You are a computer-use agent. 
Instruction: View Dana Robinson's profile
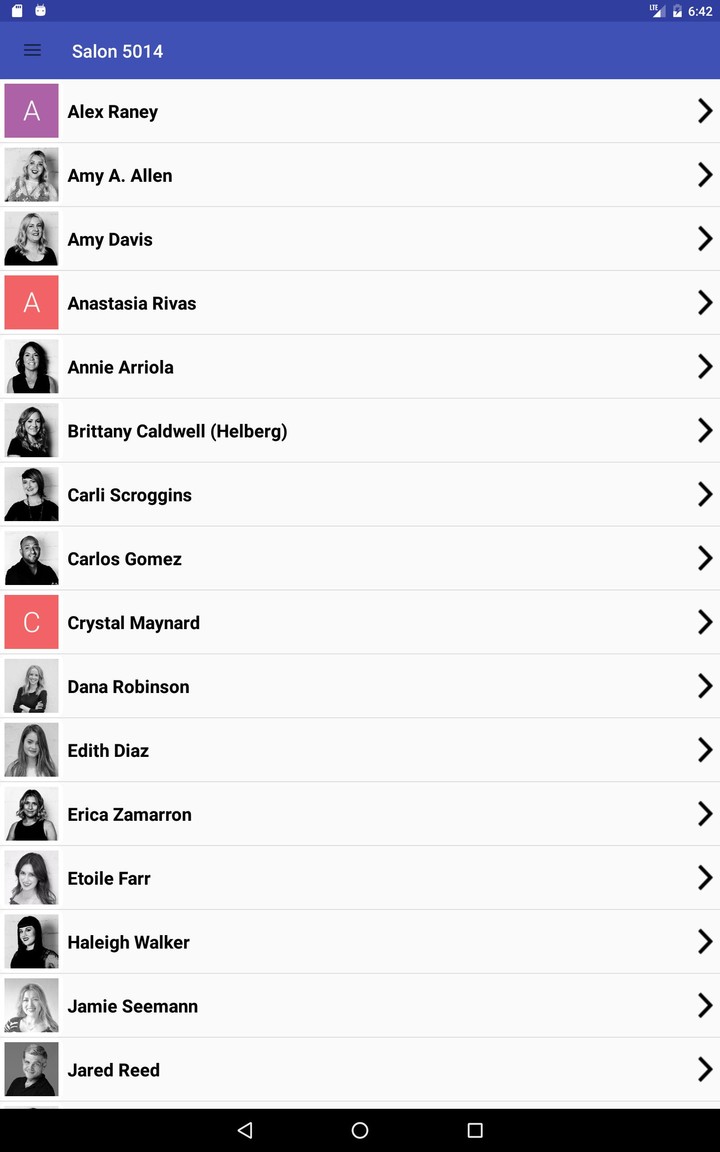pyautogui.click(x=360, y=687)
